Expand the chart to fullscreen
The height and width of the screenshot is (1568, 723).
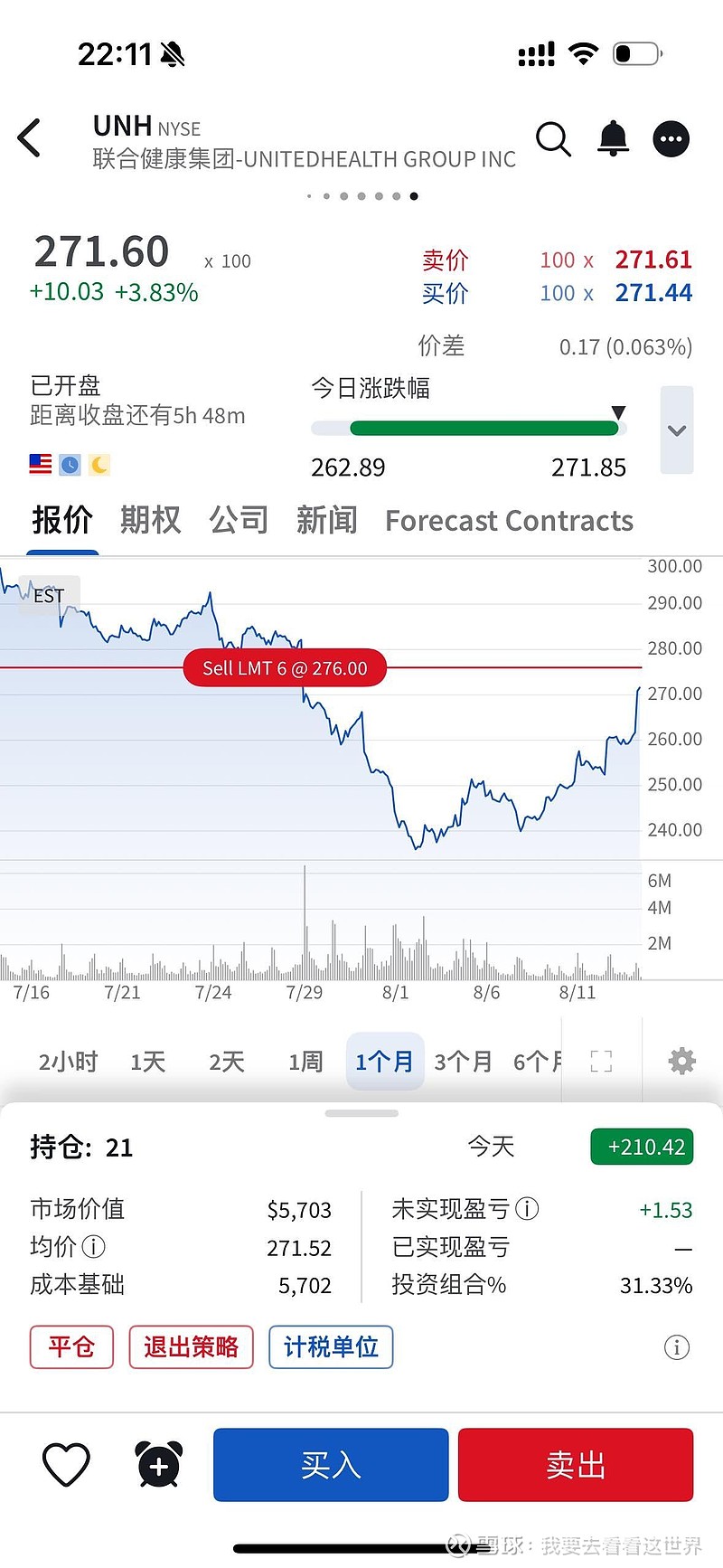click(x=601, y=1061)
